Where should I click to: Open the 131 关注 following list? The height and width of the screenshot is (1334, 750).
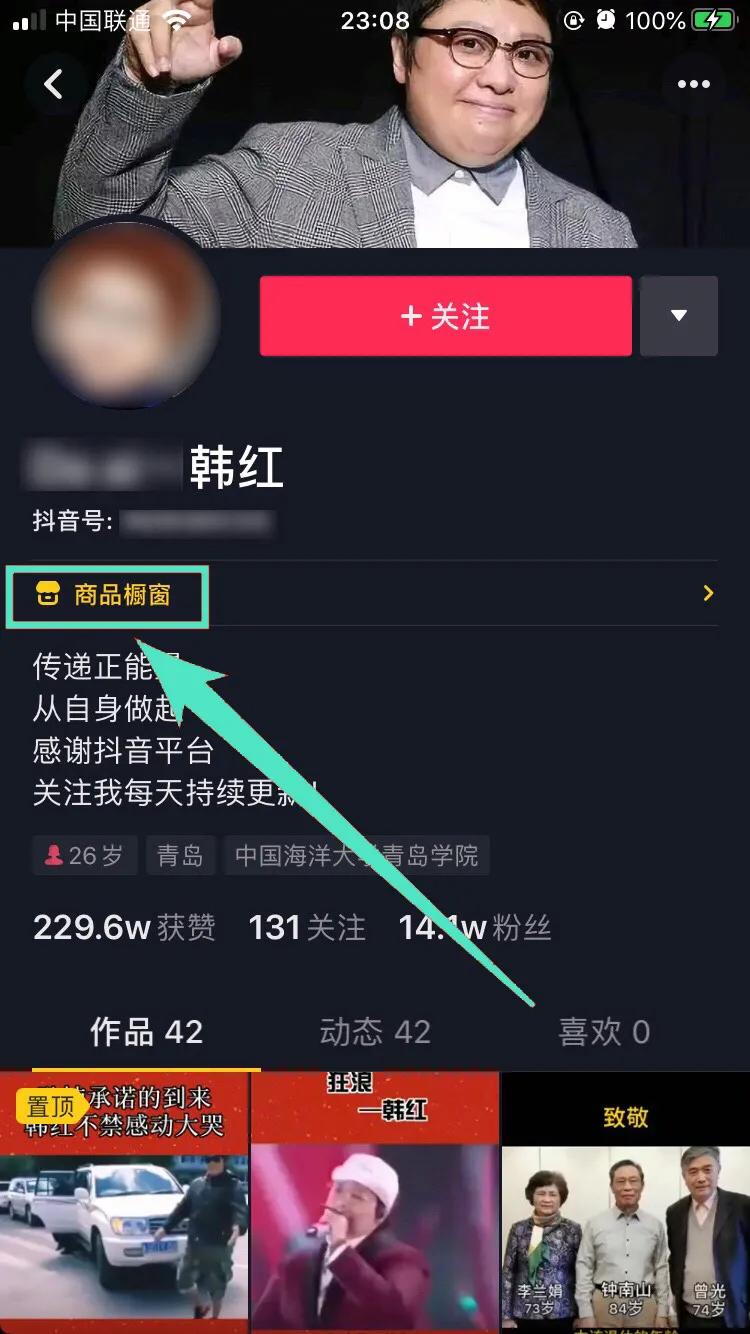coord(306,927)
